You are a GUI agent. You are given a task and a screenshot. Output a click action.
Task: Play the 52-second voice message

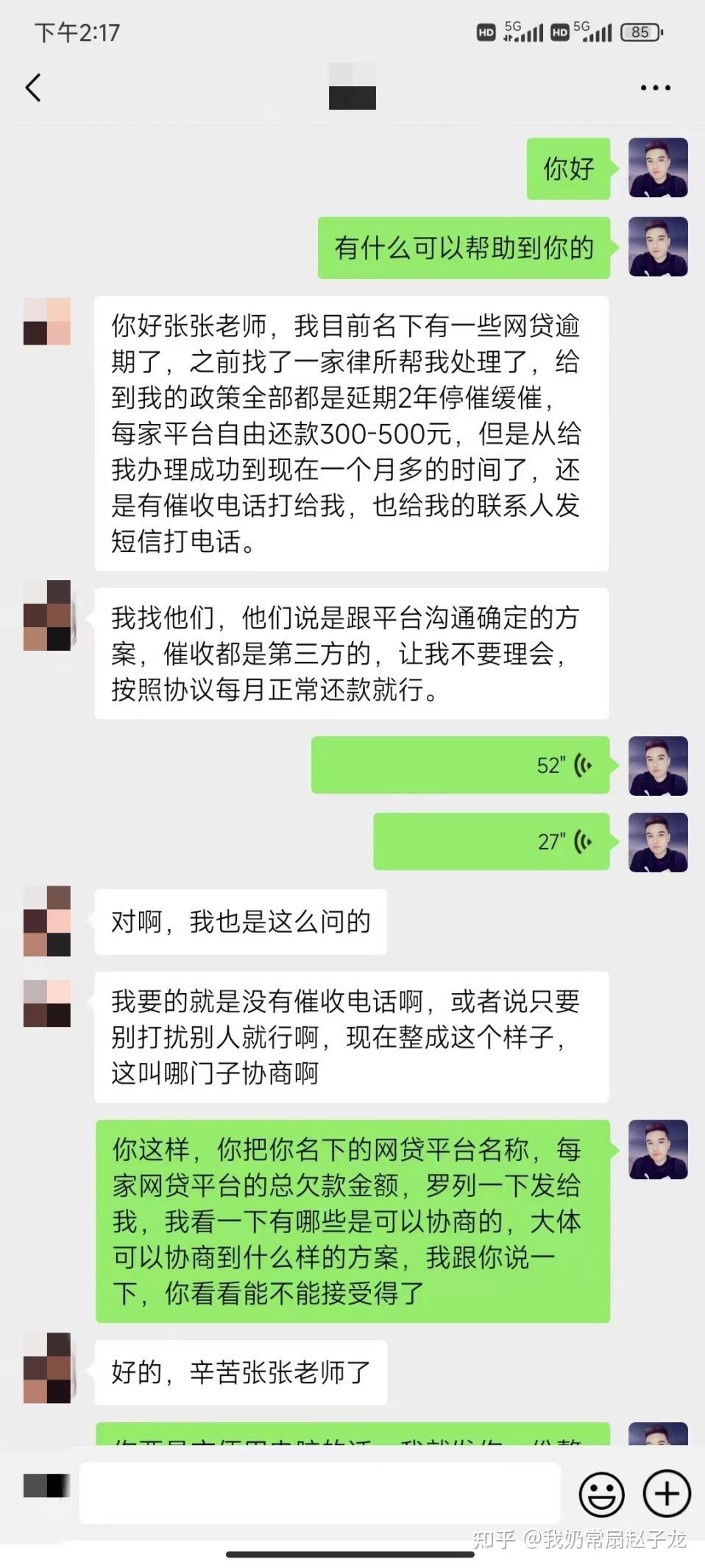[x=461, y=765]
